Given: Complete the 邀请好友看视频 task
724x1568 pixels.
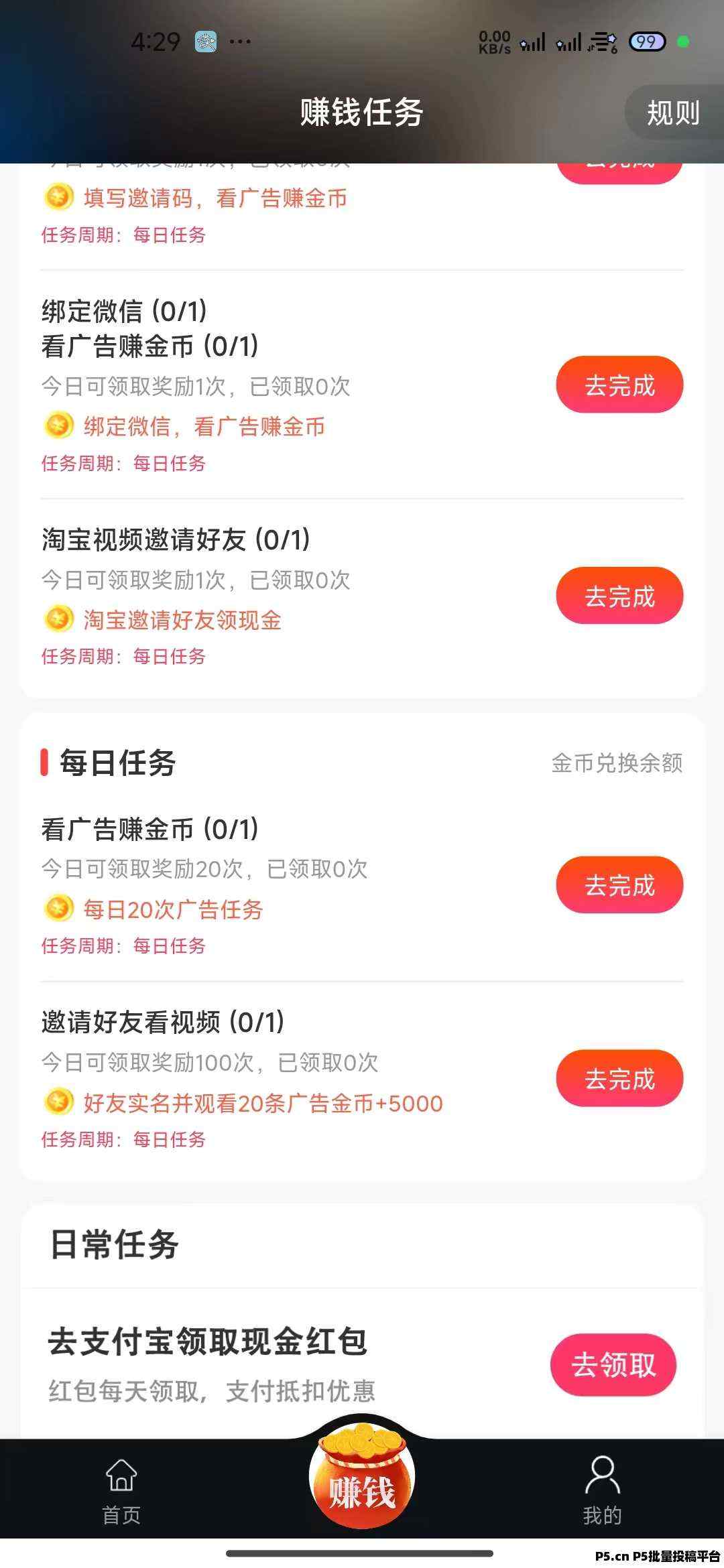Looking at the screenshot, I should [x=619, y=1079].
